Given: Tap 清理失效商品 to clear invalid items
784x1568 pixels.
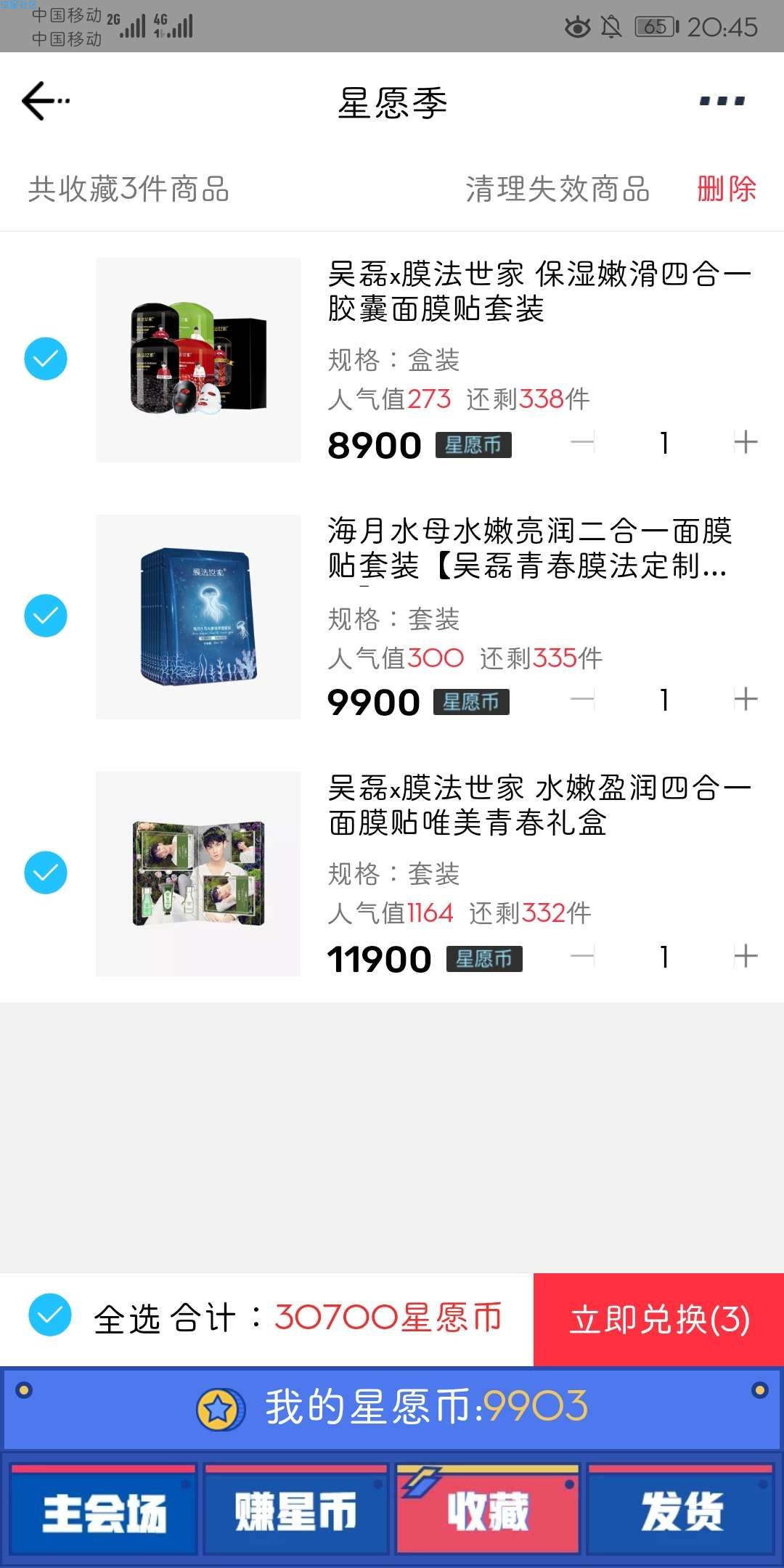Looking at the screenshot, I should click(557, 189).
